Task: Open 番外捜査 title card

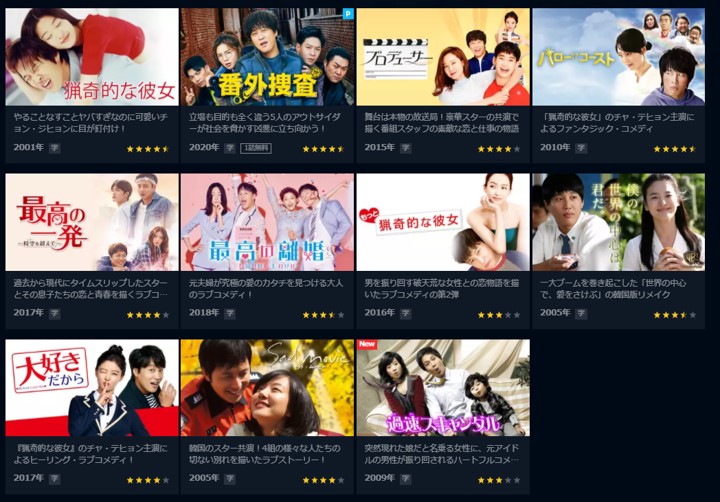Action: coord(267,57)
